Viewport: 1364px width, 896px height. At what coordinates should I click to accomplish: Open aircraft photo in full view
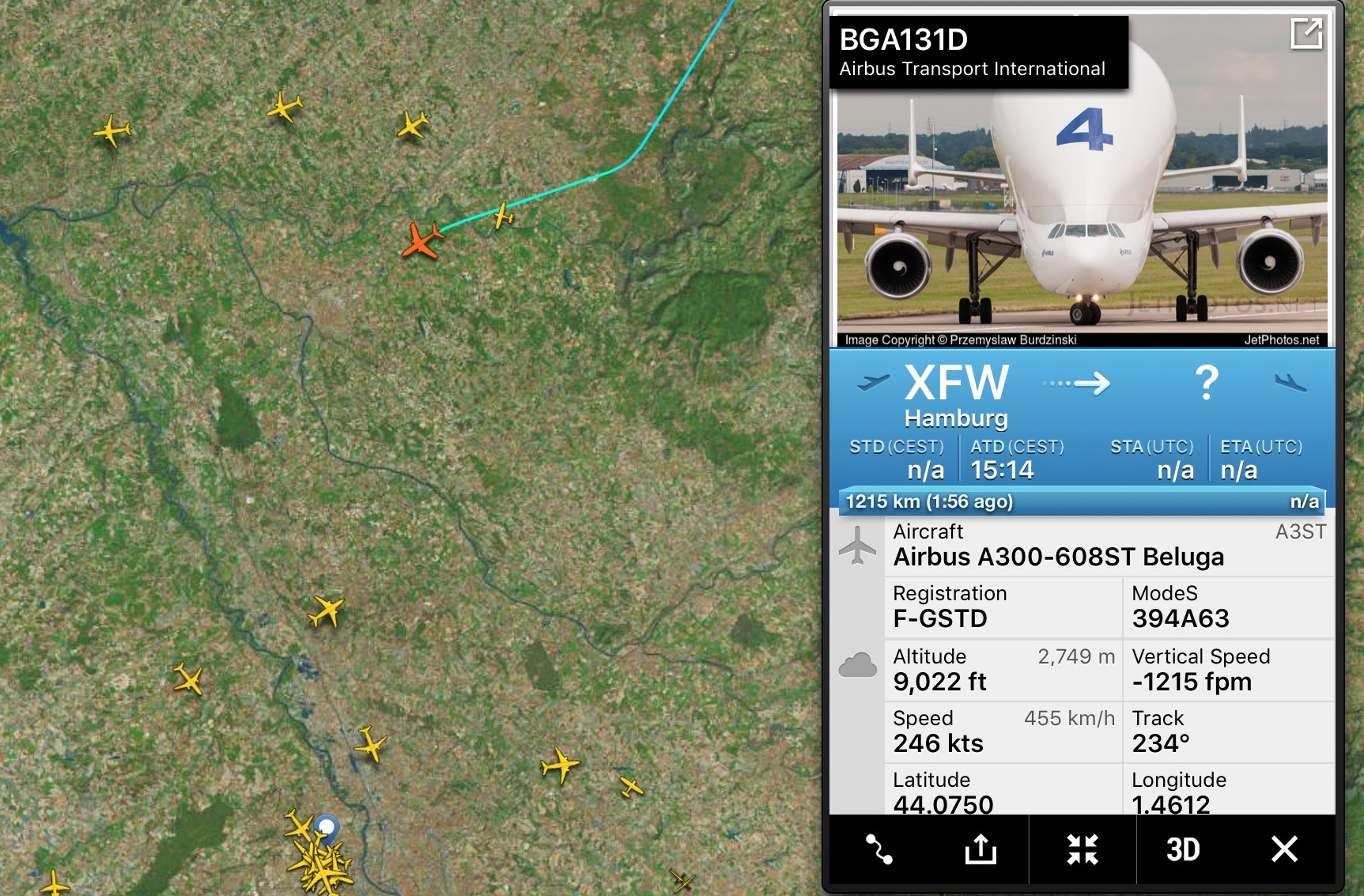click(1305, 34)
